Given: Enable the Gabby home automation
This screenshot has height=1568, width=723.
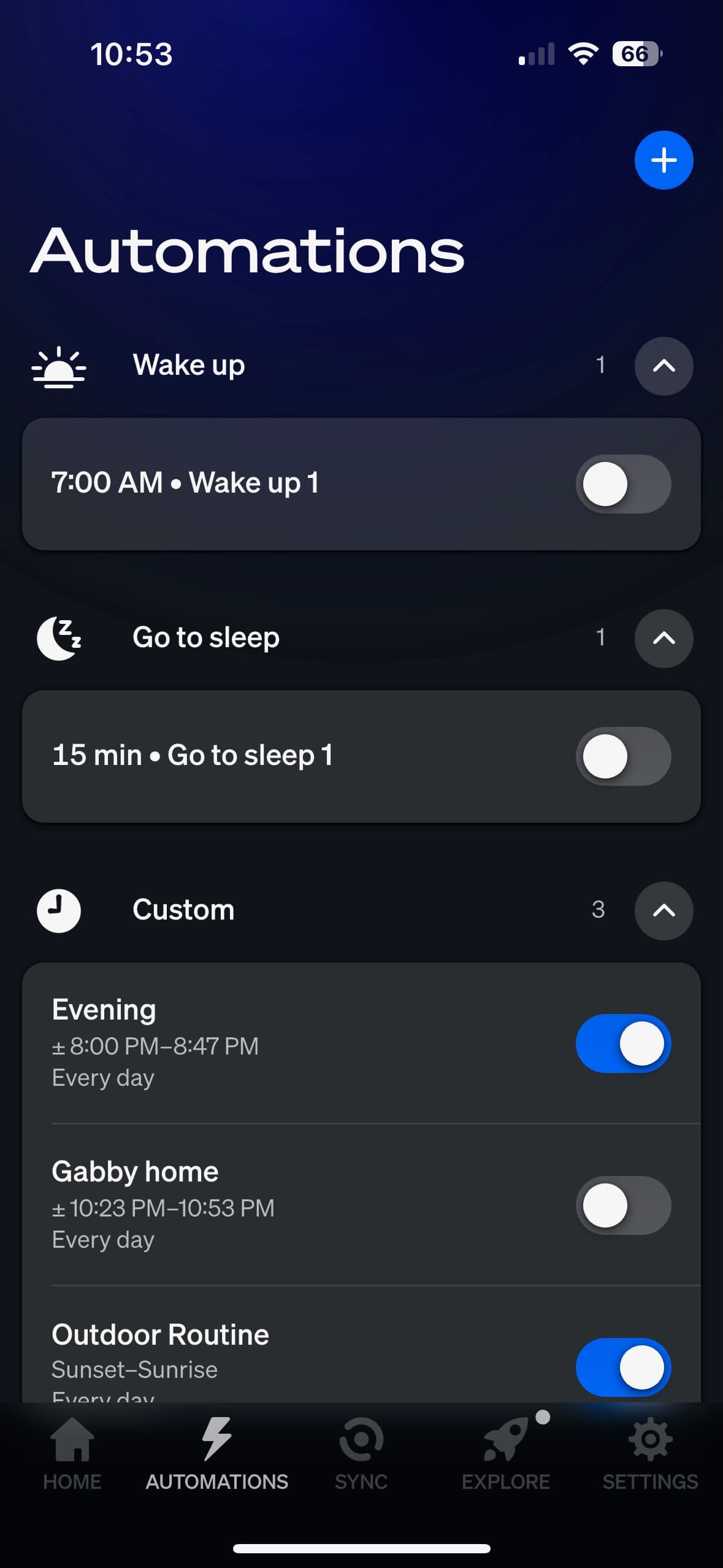Looking at the screenshot, I should click(x=623, y=1205).
